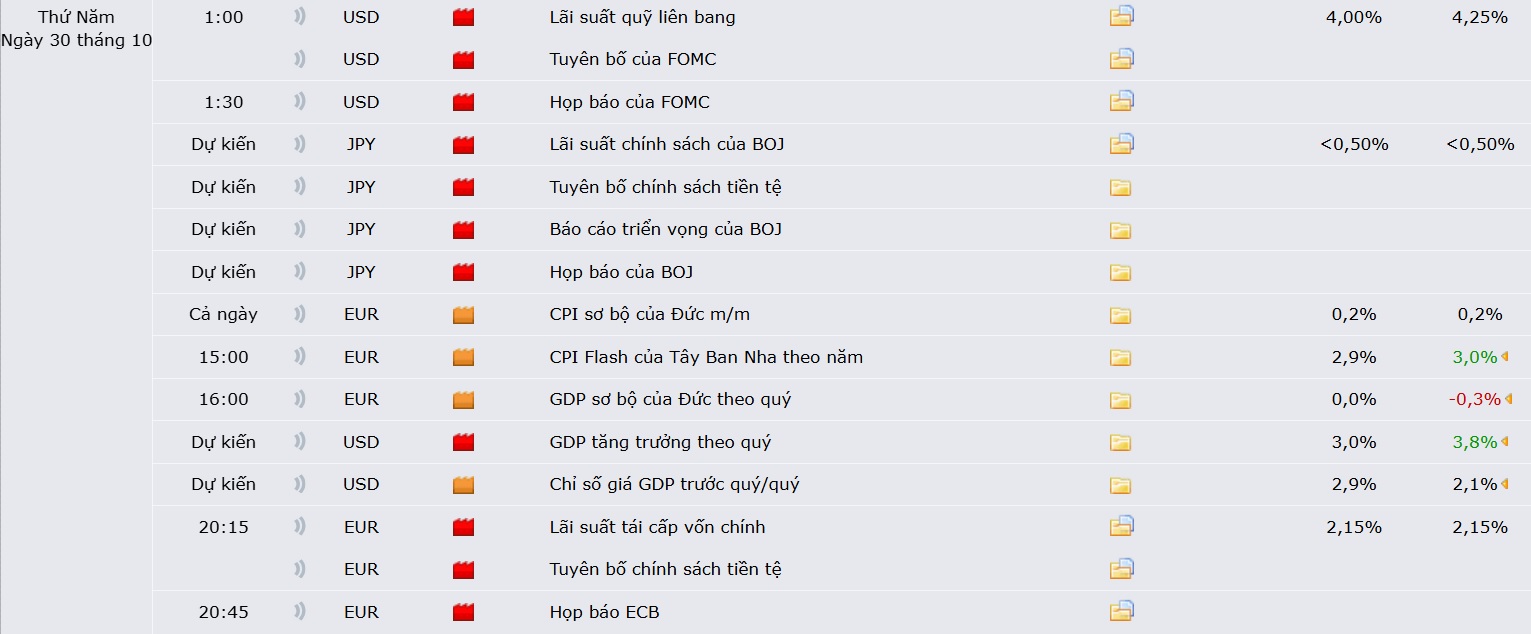Open details for CPI Flash của Tây Ban Nha
1531x634 pixels.
coord(1120,357)
